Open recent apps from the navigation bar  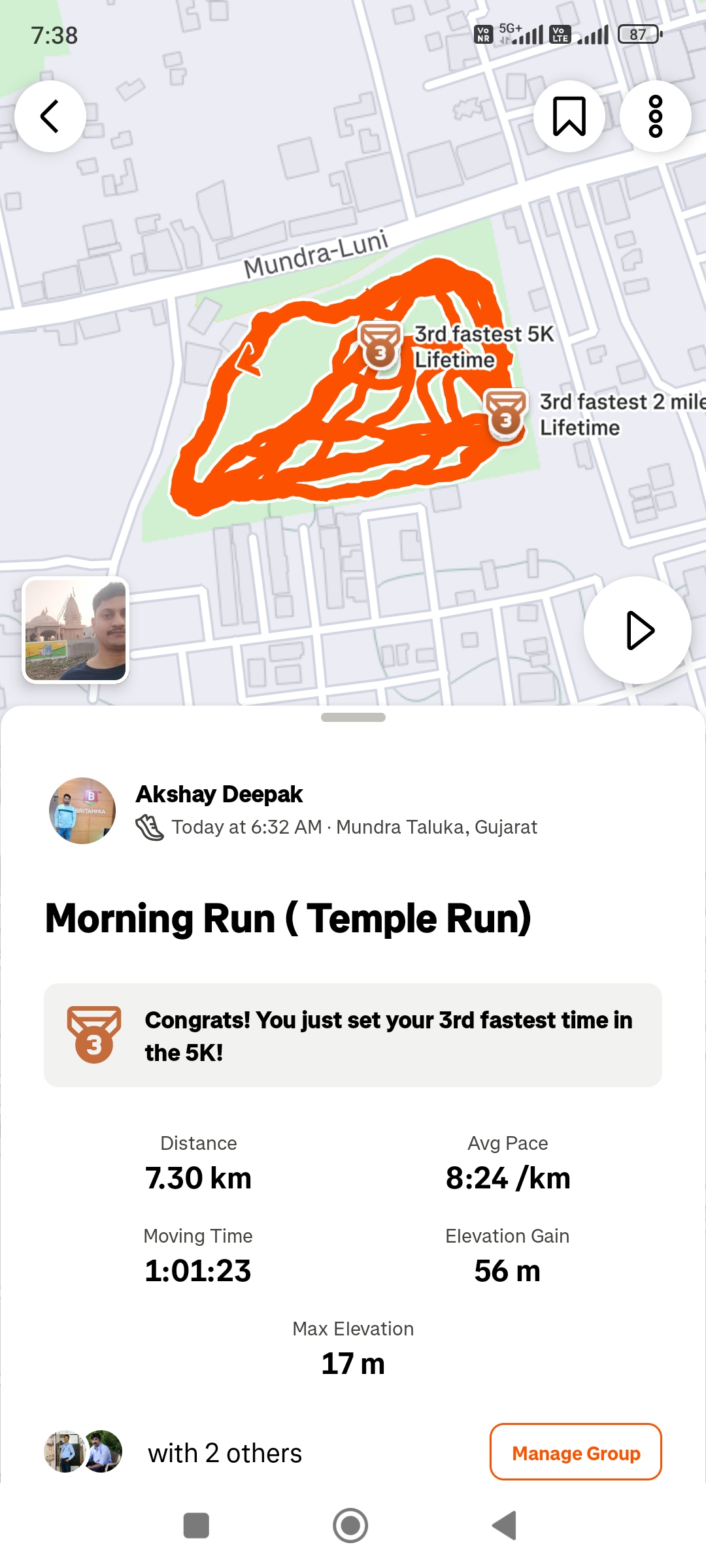[196, 1526]
